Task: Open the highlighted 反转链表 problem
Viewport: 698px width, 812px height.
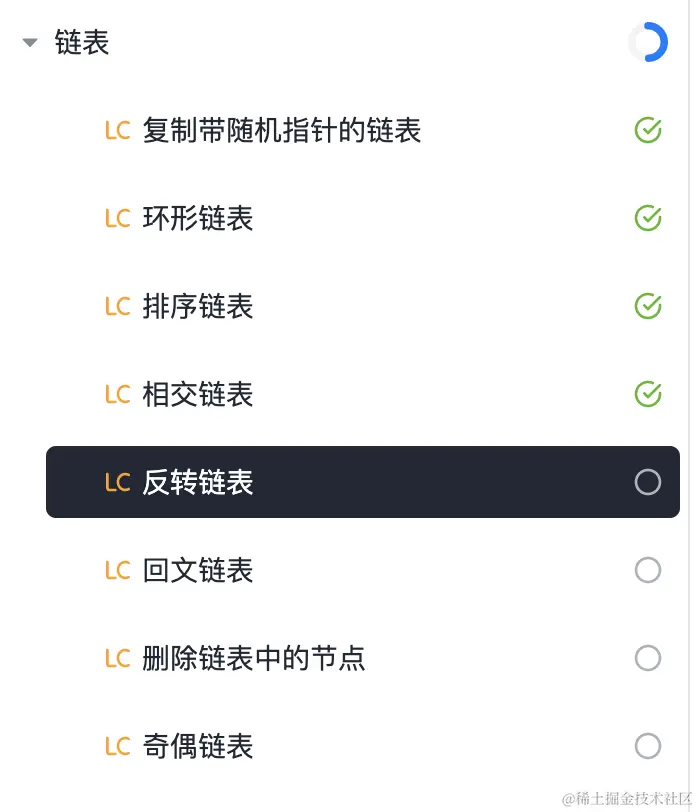Action: coord(198,483)
